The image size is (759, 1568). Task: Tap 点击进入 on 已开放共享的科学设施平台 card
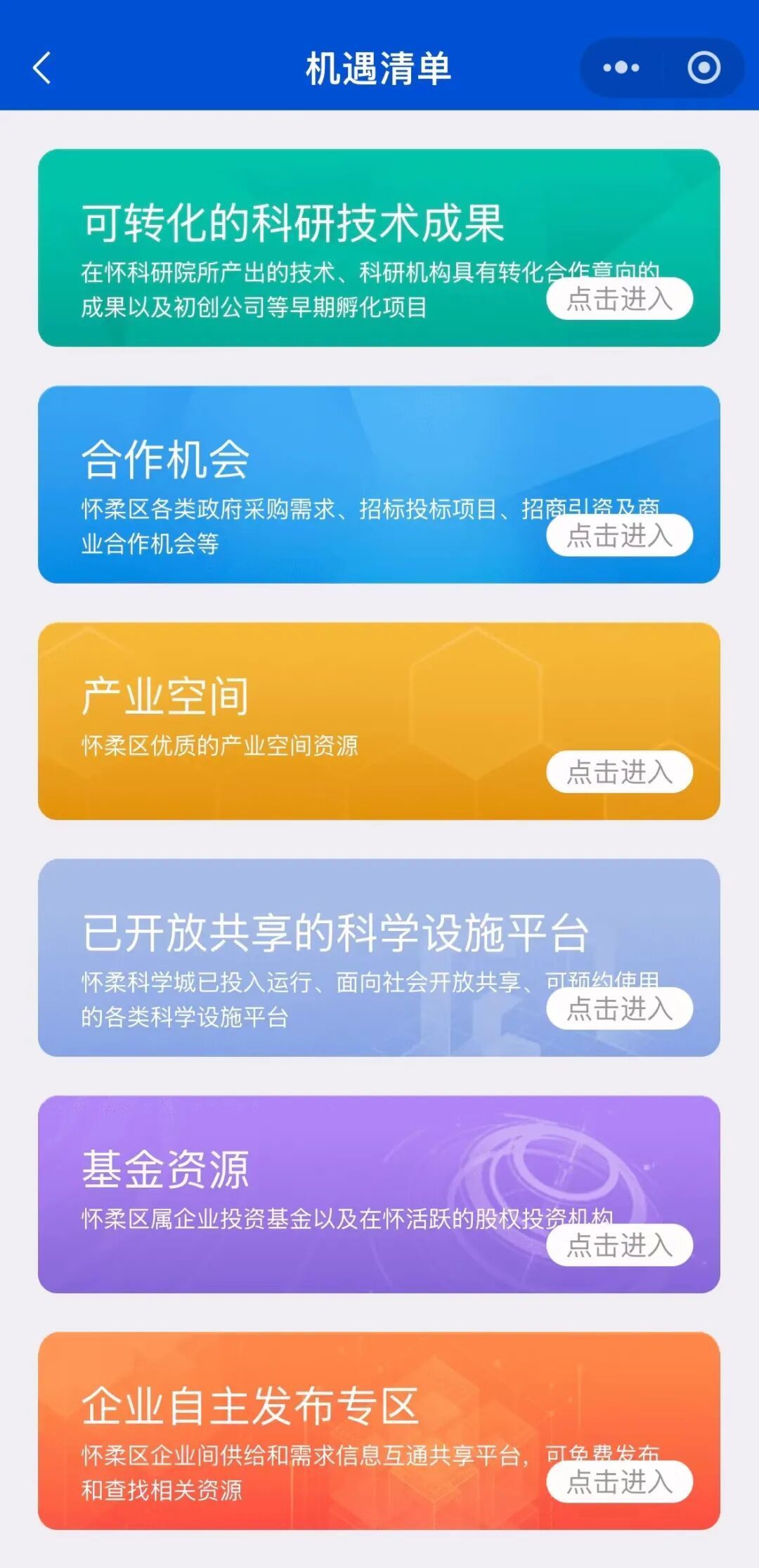(620, 1009)
